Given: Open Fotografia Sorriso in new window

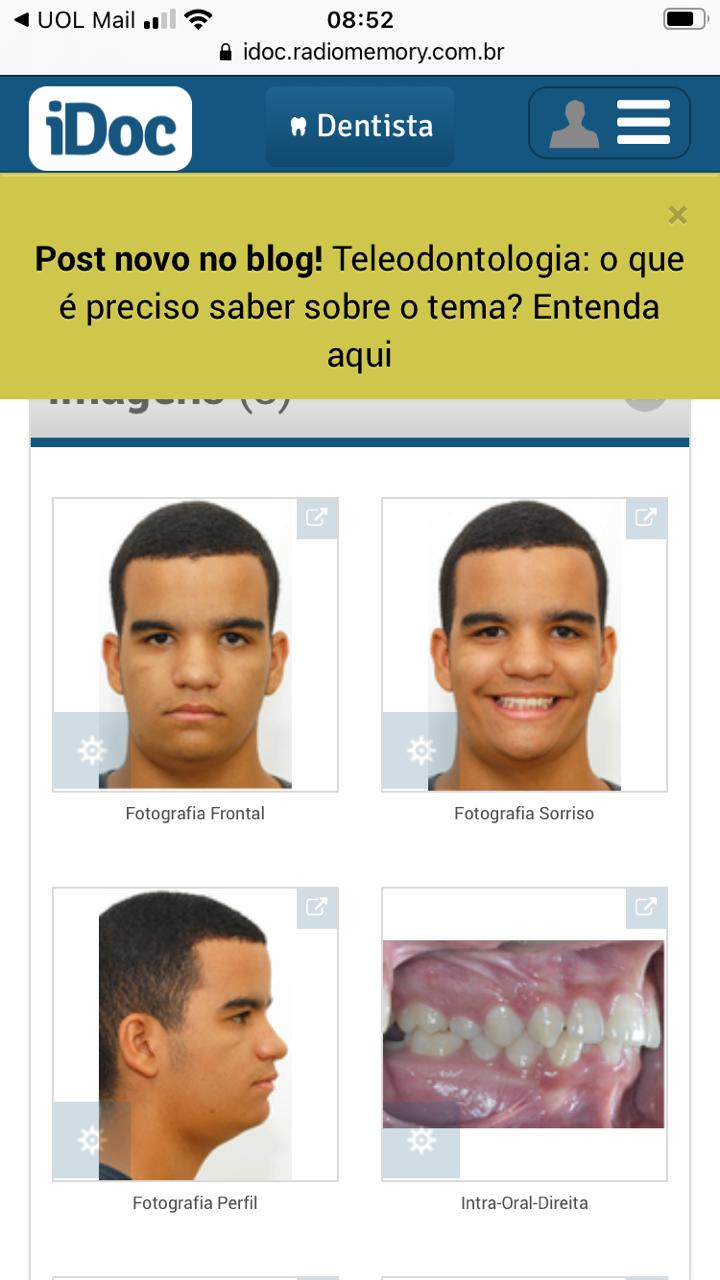Looking at the screenshot, I should coord(646,518).
